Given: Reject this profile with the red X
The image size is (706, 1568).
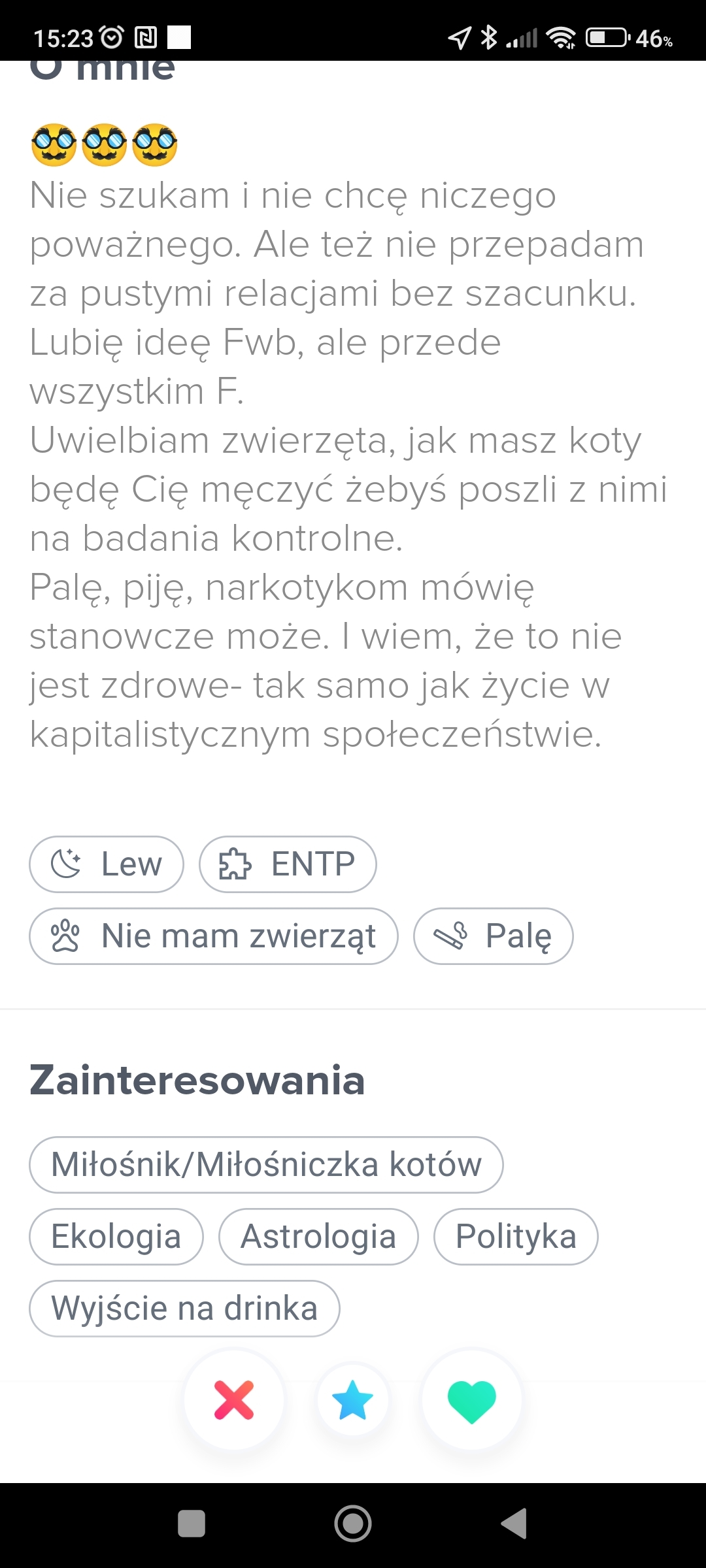Looking at the screenshot, I should [234, 1400].
